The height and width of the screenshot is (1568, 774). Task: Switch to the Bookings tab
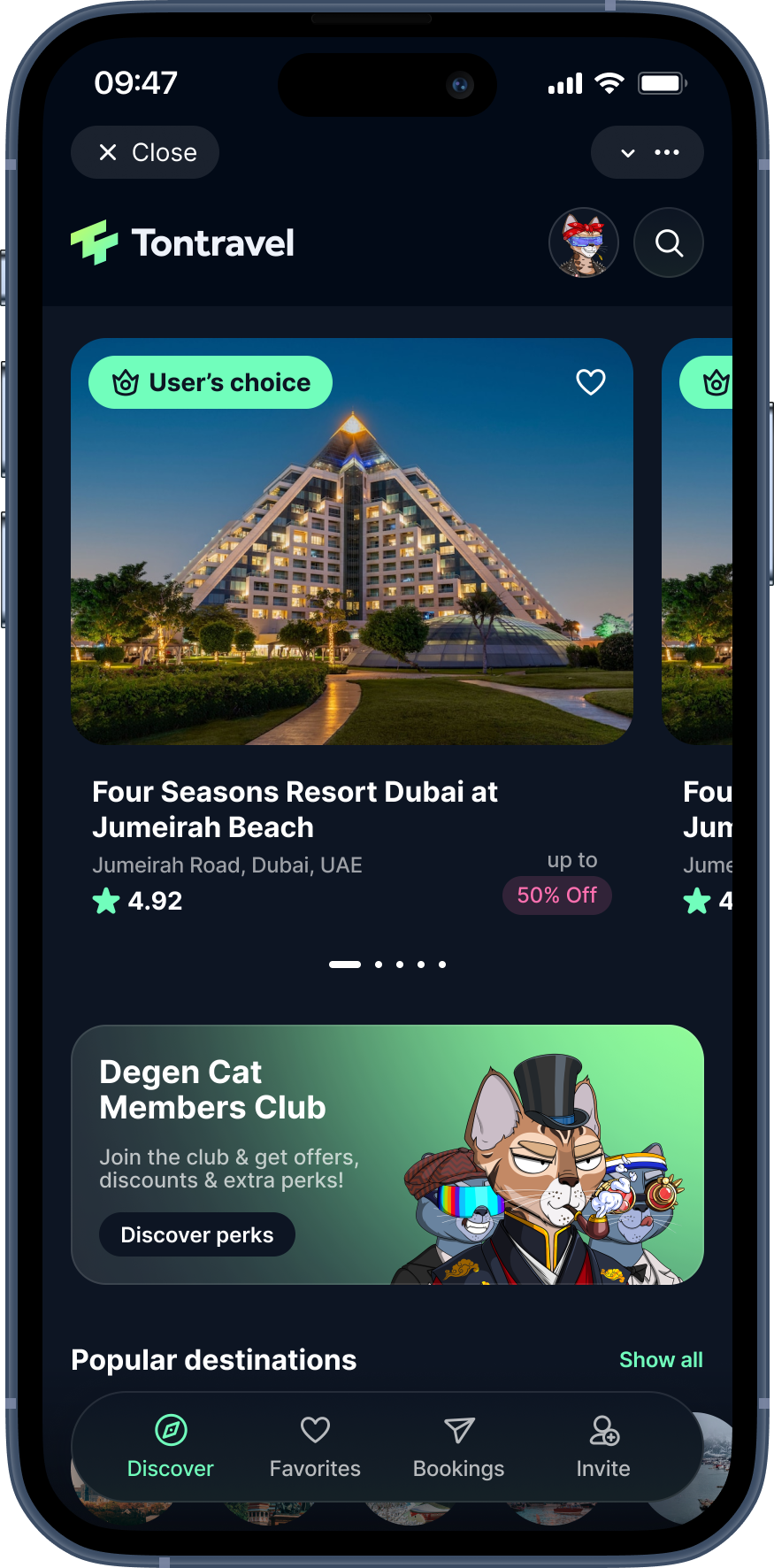(x=458, y=1448)
